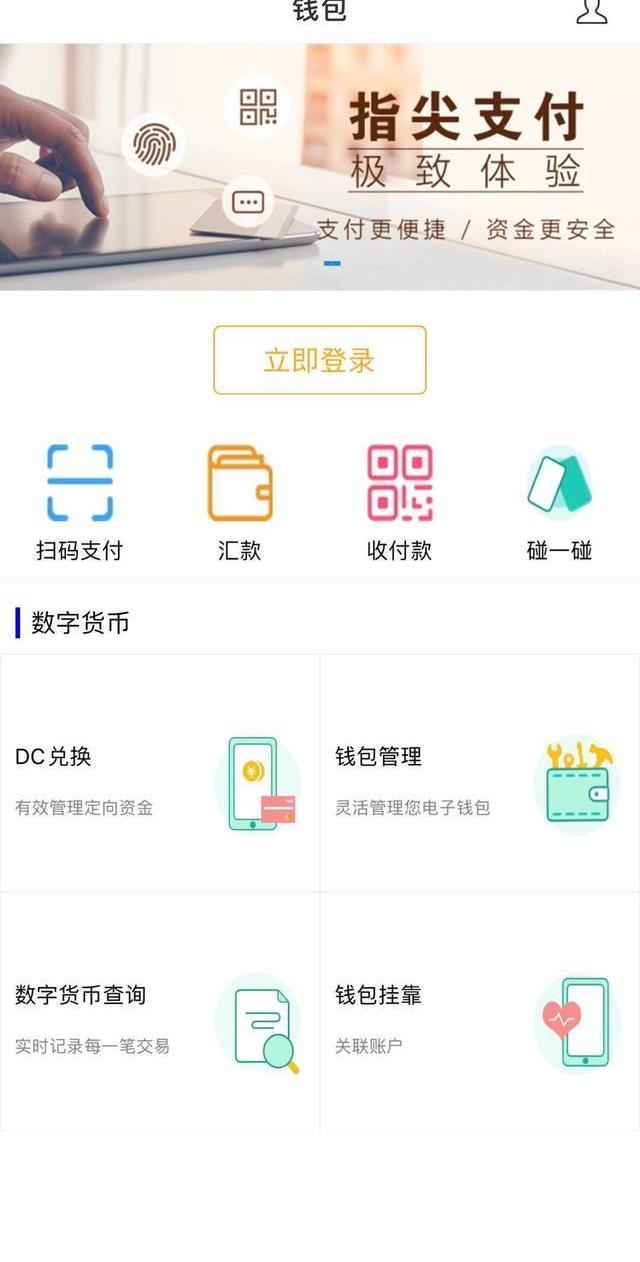
Task: Open the user profile icon
Action: point(592,10)
